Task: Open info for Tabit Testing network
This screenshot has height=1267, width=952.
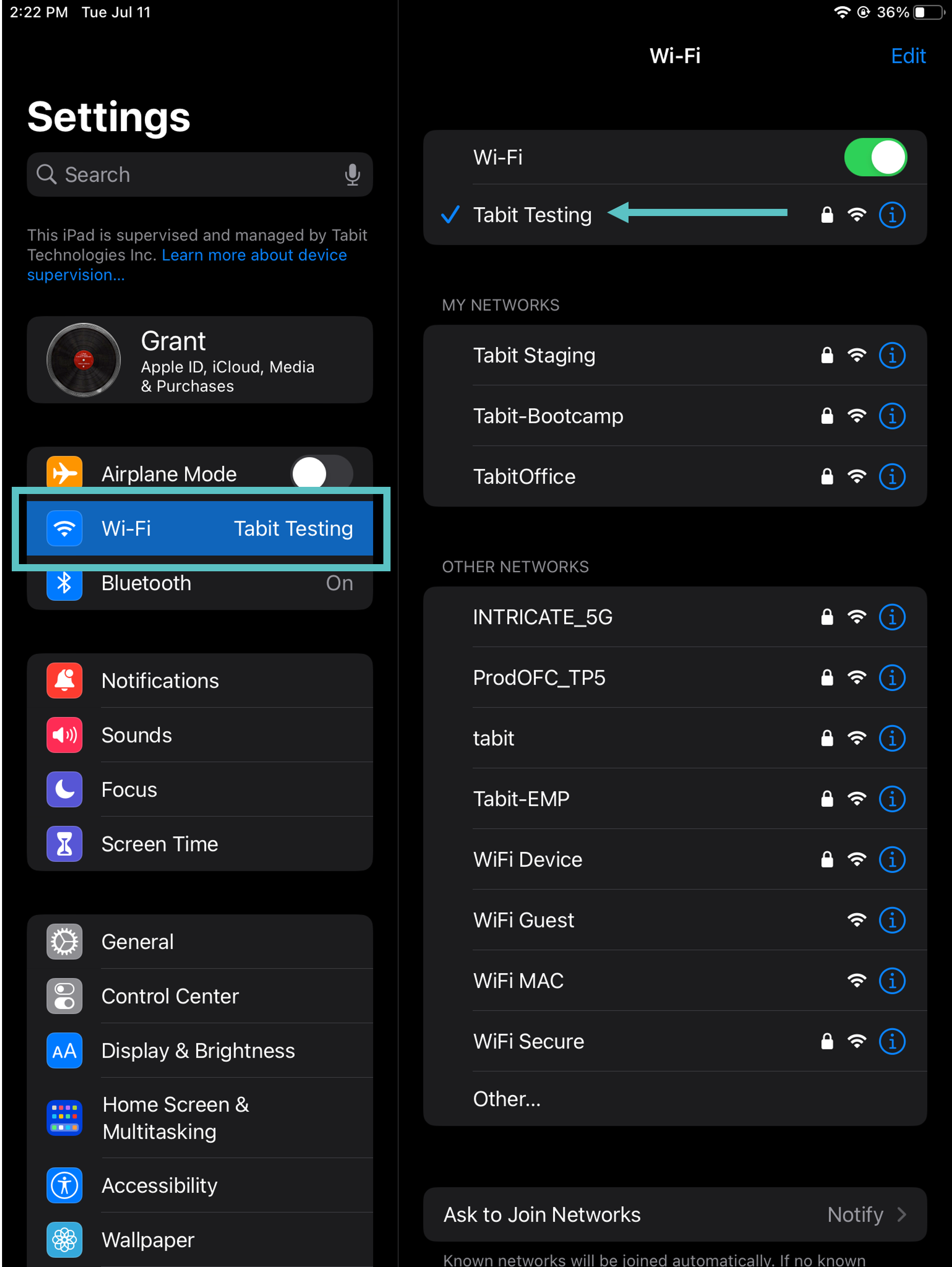Action: point(891,216)
